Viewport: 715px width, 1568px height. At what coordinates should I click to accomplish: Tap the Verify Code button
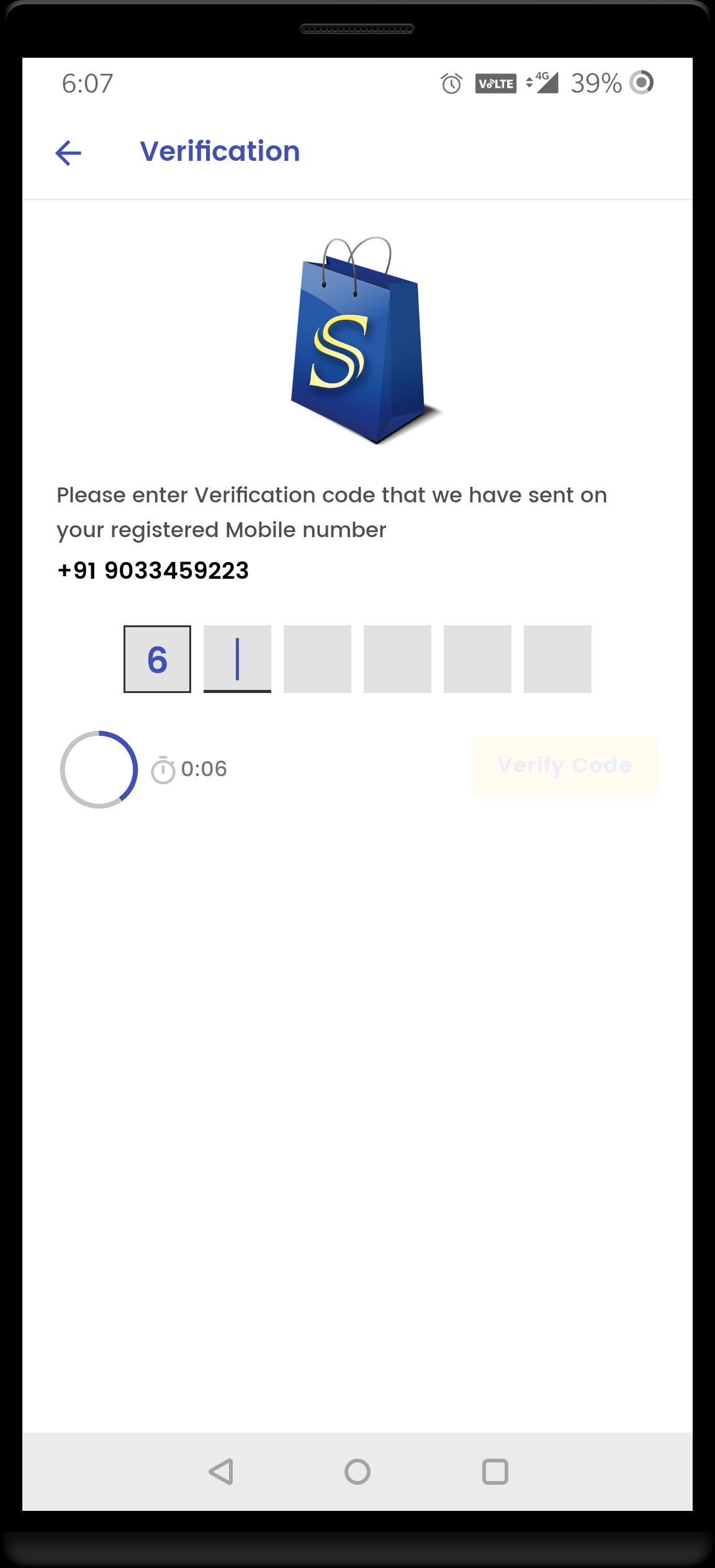click(x=565, y=766)
